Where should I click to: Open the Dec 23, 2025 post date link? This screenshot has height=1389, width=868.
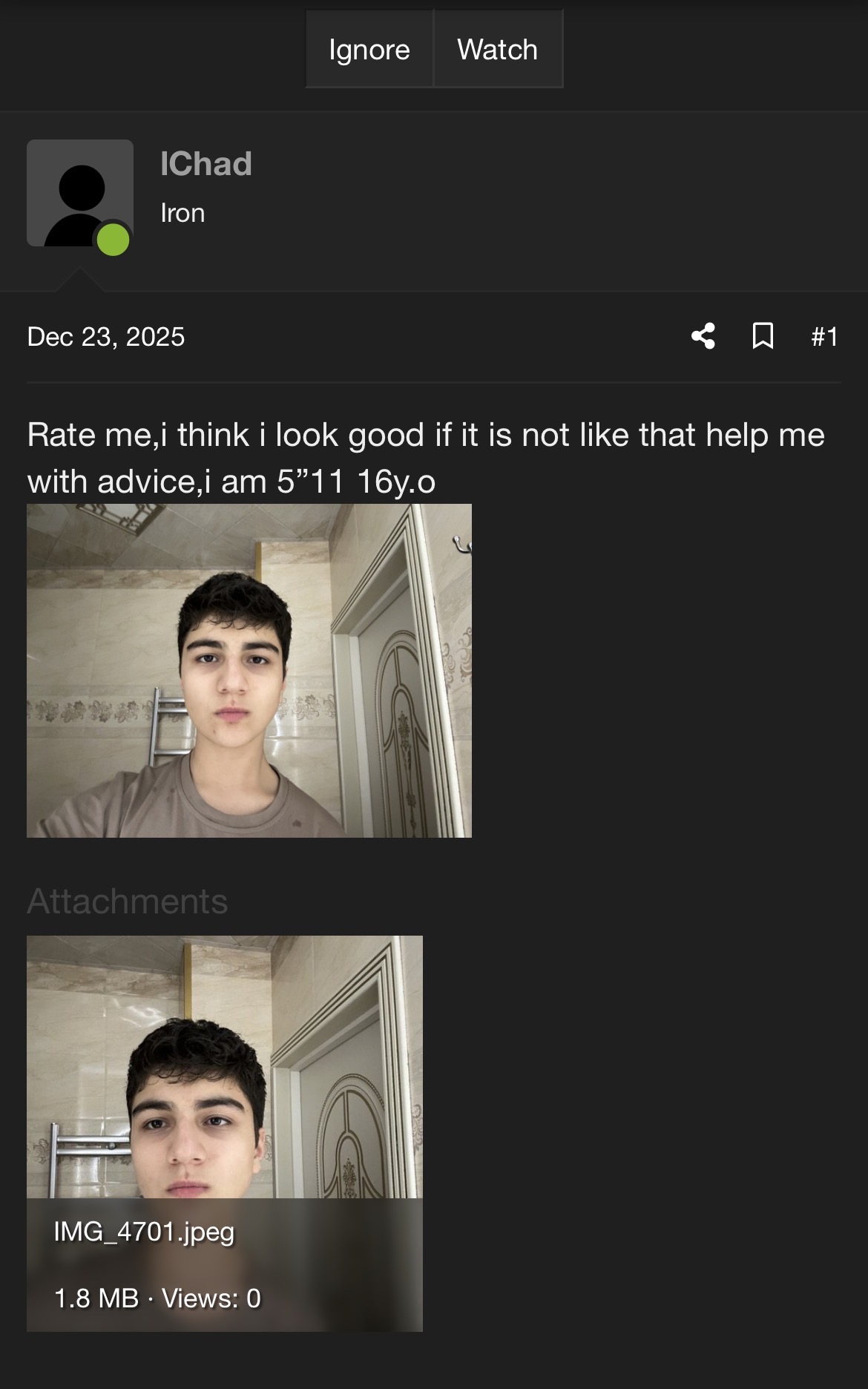106,337
